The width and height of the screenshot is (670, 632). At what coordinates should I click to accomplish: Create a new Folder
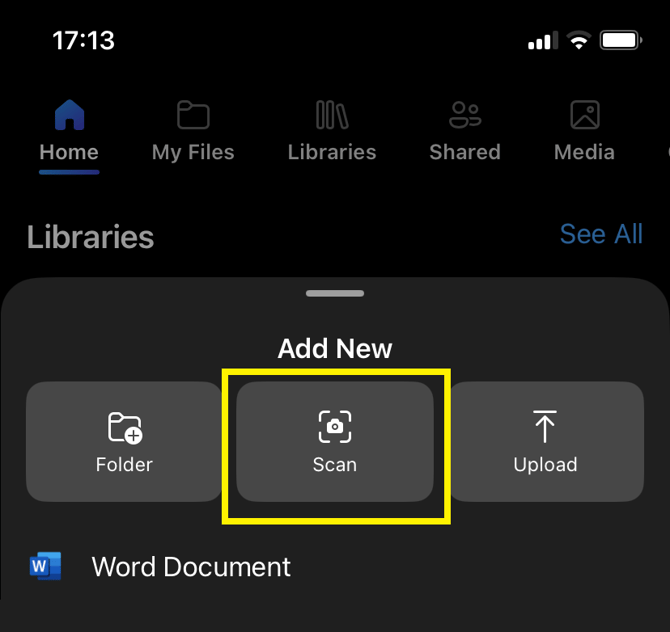(x=125, y=442)
